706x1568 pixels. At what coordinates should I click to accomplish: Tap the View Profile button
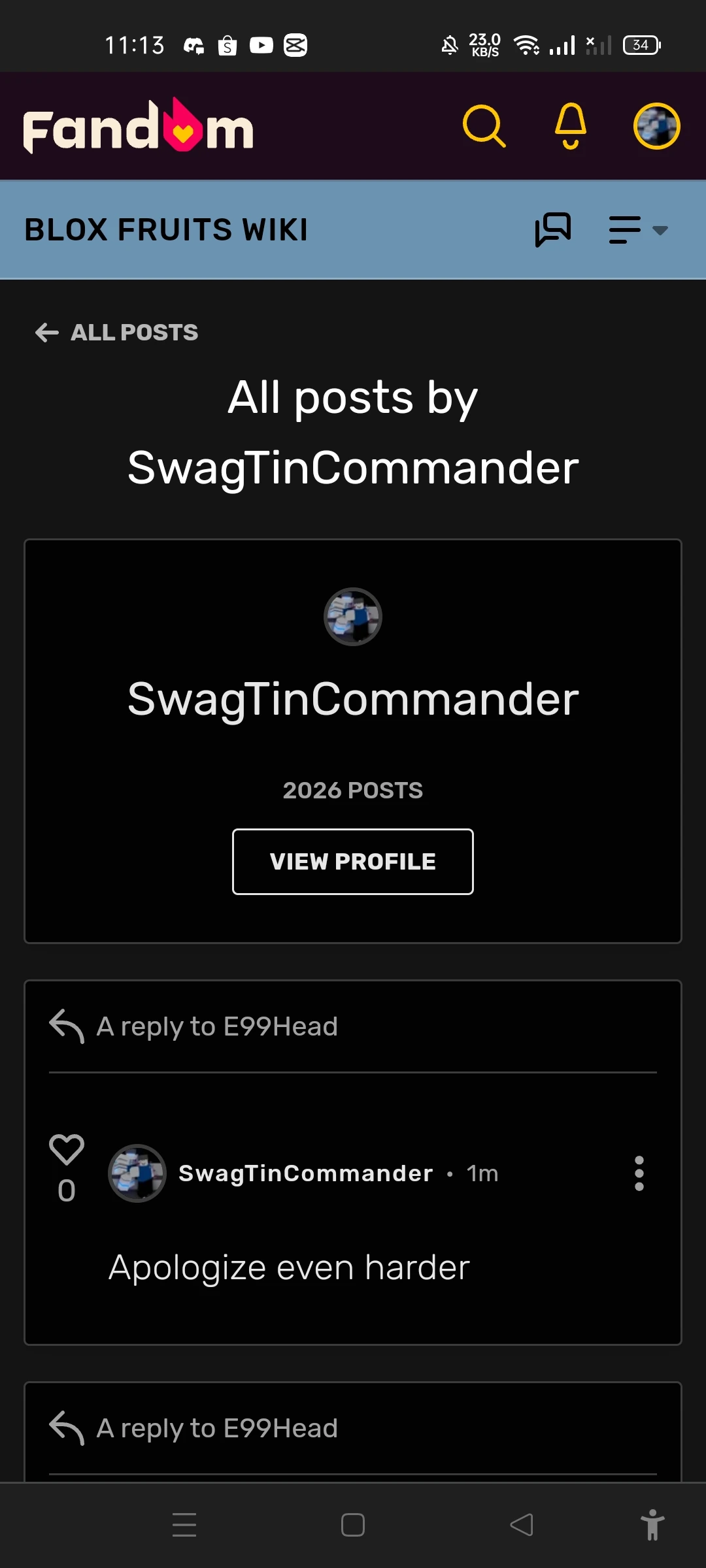click(x=353, y=862)
